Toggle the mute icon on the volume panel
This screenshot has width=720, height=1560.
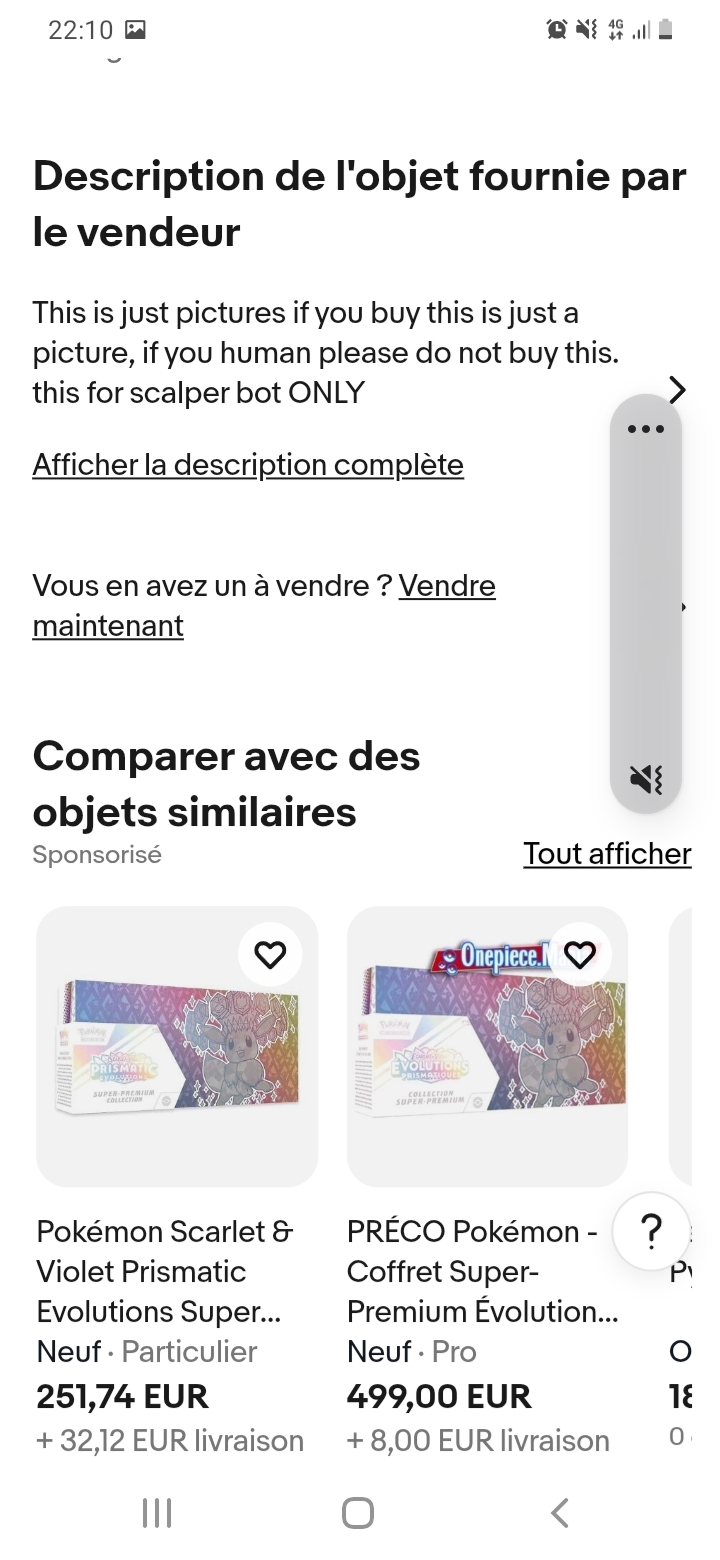click(646, 779)
